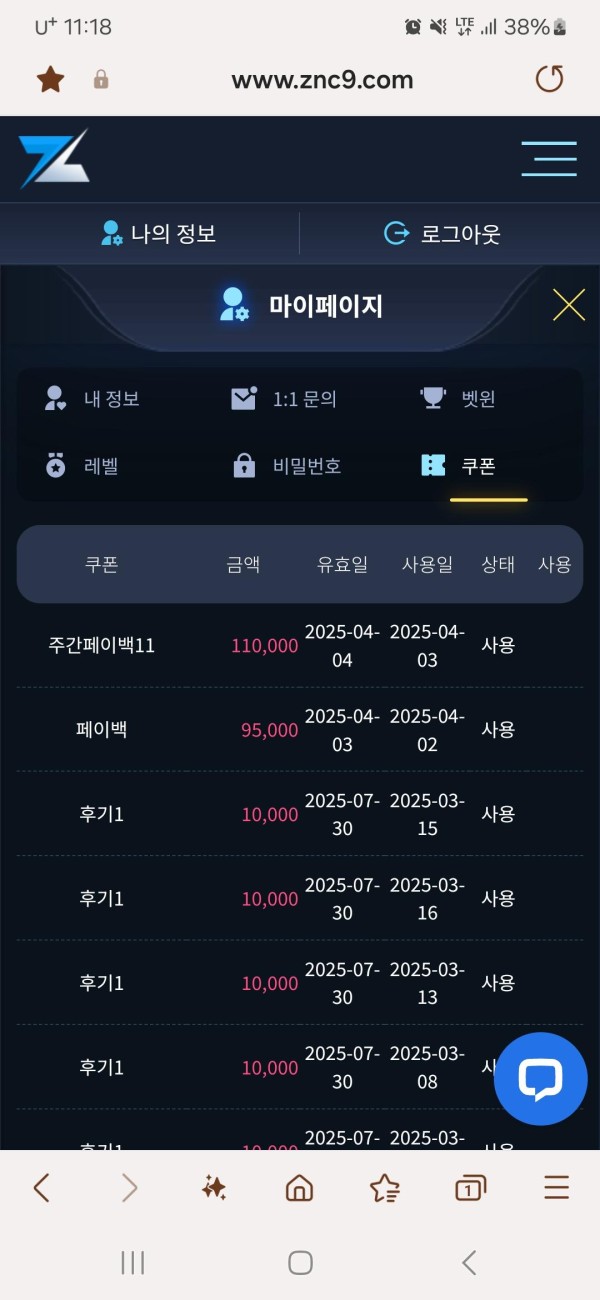Reload the page in the browser
600x1300 pixels.
pyautogui.click(x=549, y=80)
